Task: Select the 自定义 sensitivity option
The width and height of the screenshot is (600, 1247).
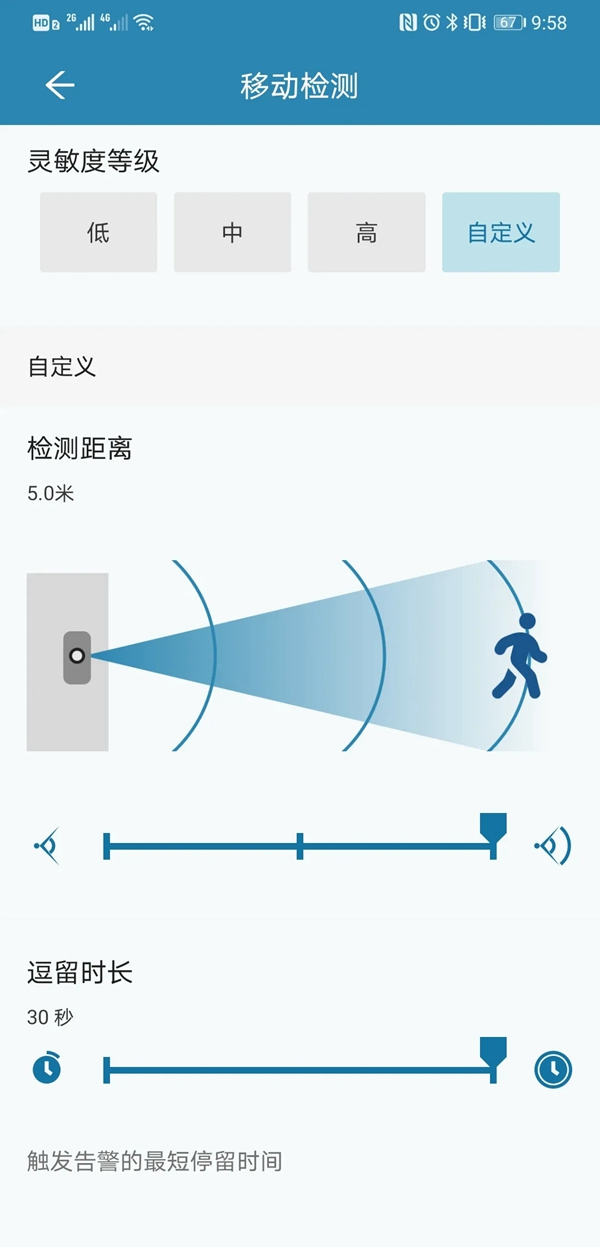Action: [500, 232]
